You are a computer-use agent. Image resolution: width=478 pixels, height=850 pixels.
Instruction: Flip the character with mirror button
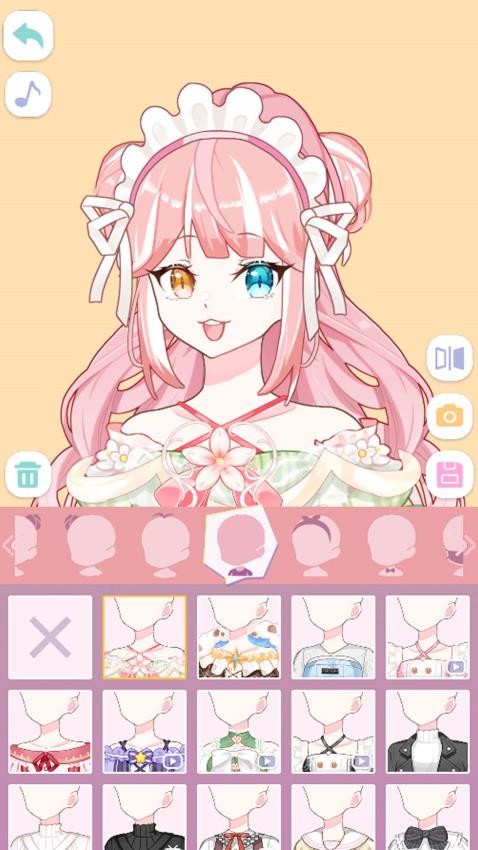click(449, 358)
